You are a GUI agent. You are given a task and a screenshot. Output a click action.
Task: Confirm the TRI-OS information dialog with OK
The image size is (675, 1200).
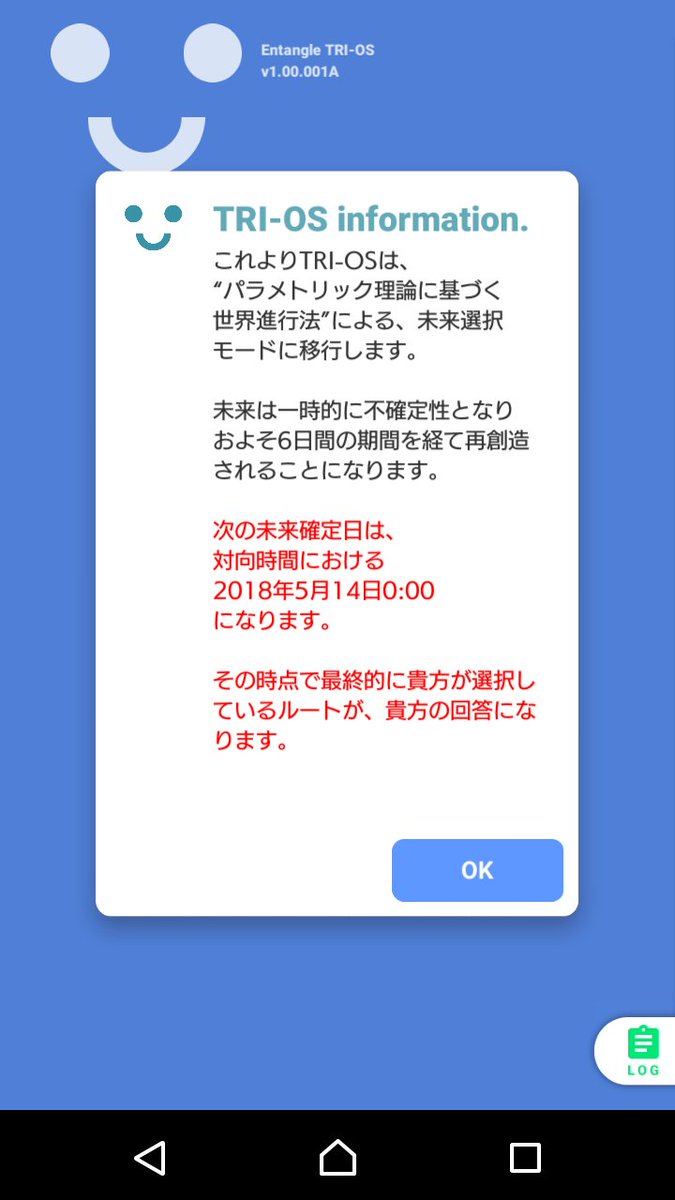(x=477, y=870)
